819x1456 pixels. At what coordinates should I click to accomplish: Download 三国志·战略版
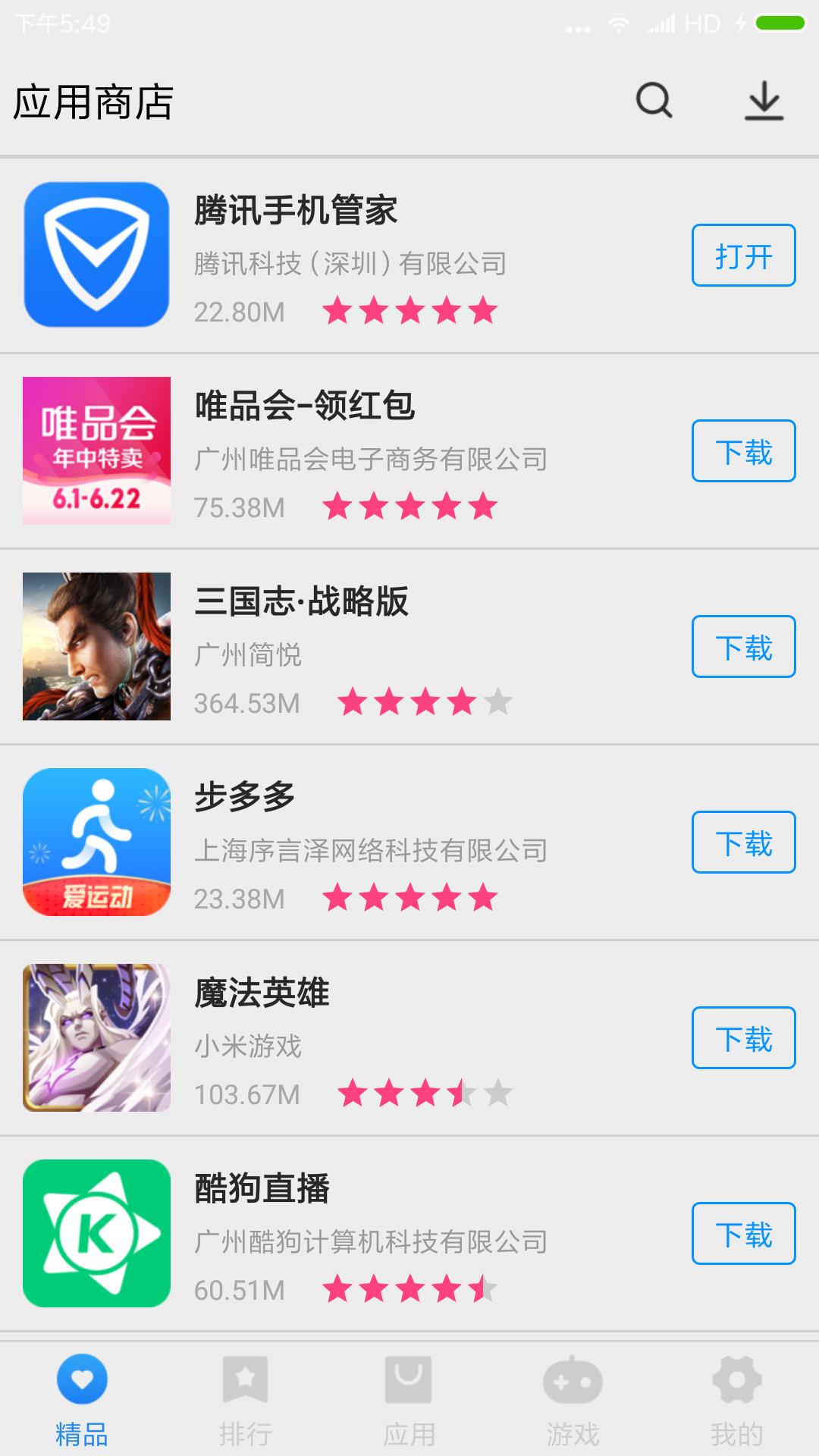point(743,647)
